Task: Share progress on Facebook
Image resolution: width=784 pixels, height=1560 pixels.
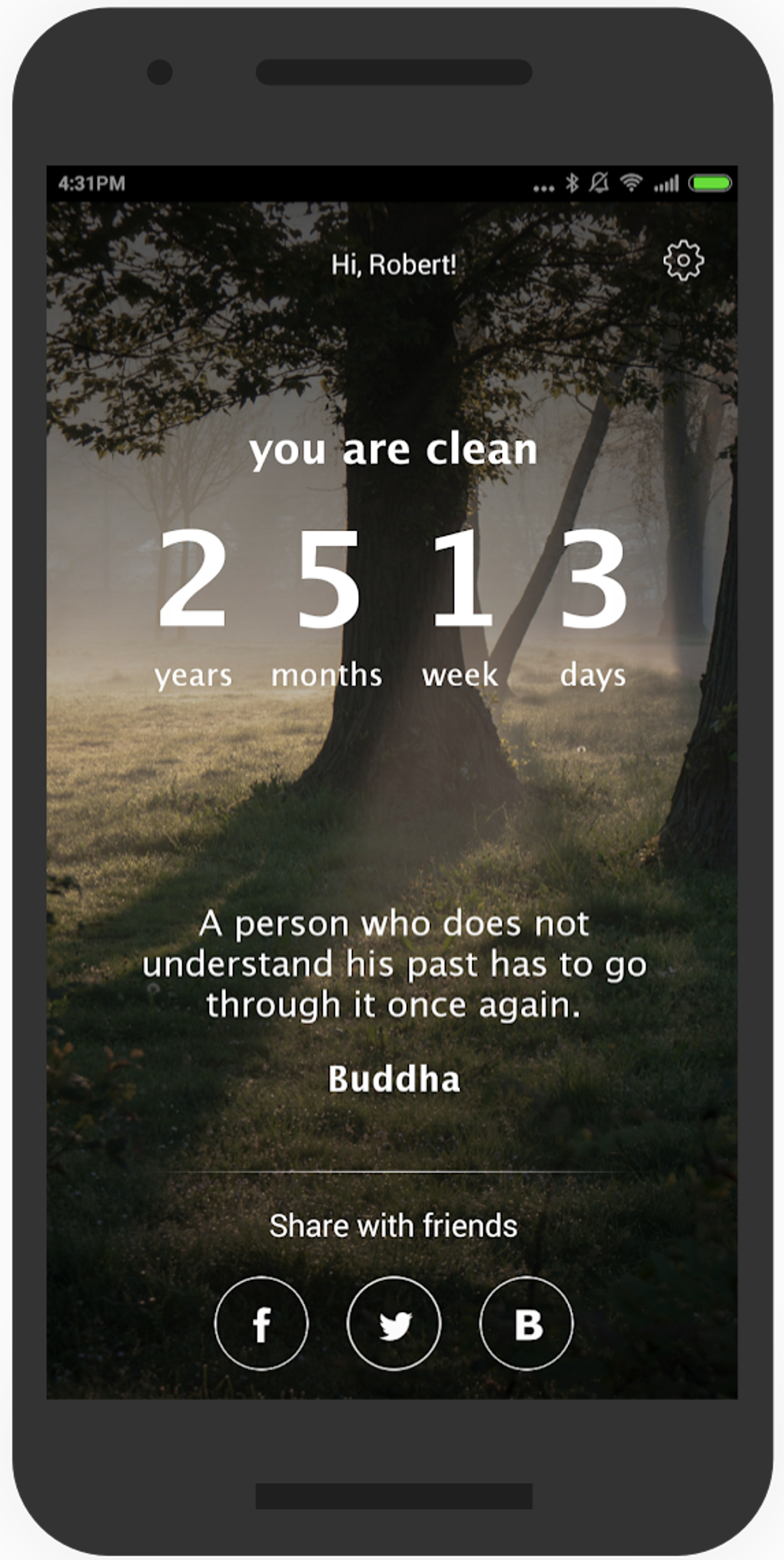Action: [x=261, y=1323]
